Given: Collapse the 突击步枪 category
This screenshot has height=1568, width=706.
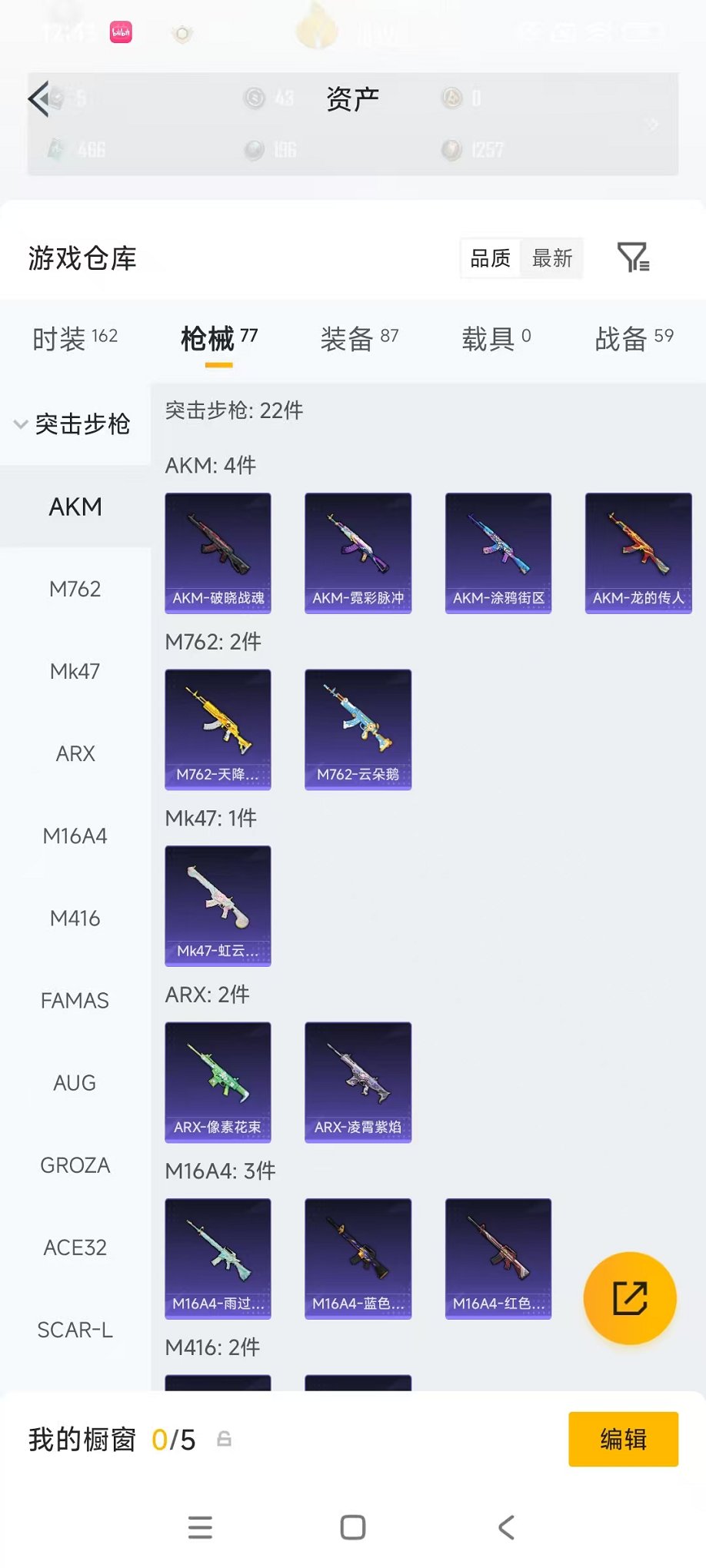Looking at the screenshot, I should pos(73,424).
